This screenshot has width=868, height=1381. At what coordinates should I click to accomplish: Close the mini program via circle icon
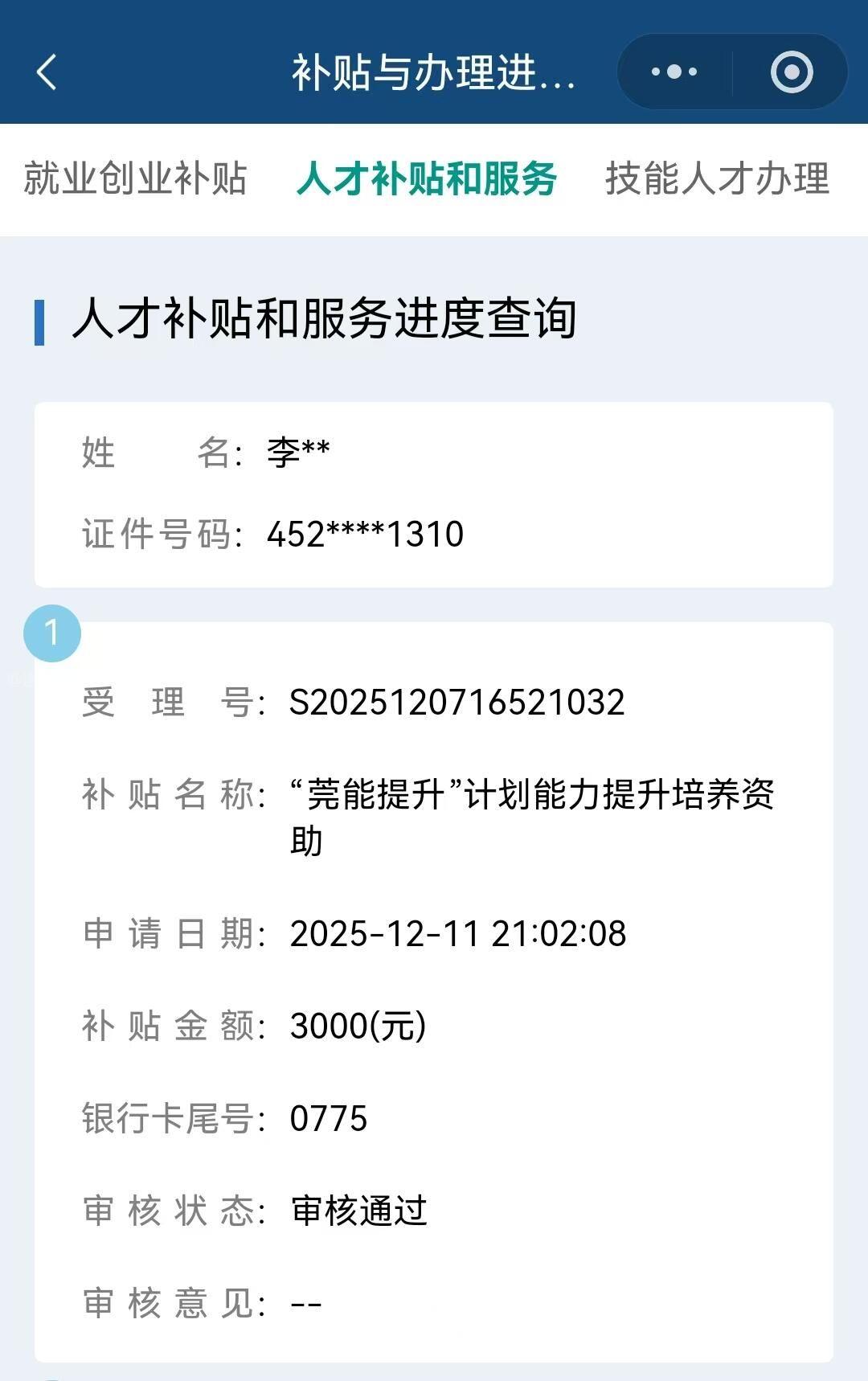tap(791, 72)
